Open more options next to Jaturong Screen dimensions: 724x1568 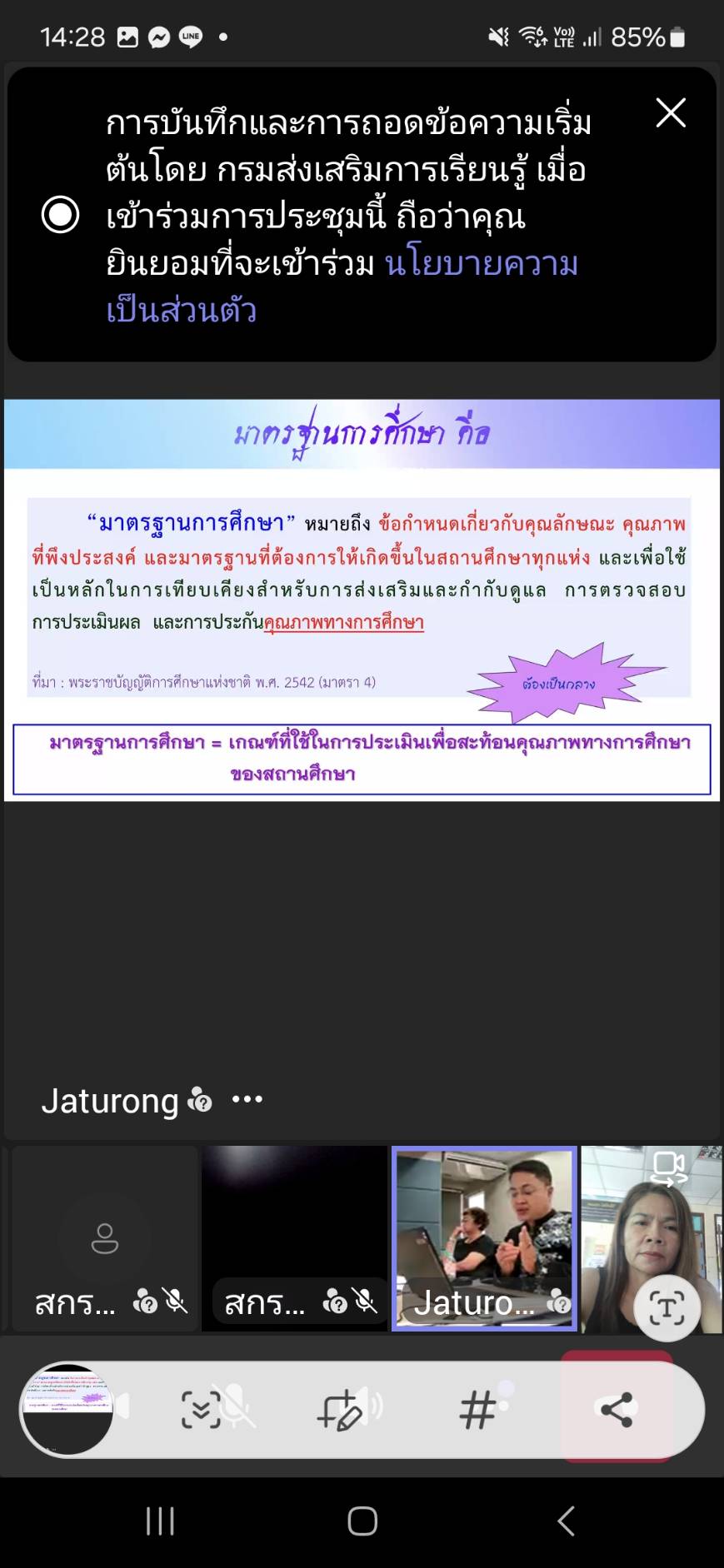click(247, 1100)
